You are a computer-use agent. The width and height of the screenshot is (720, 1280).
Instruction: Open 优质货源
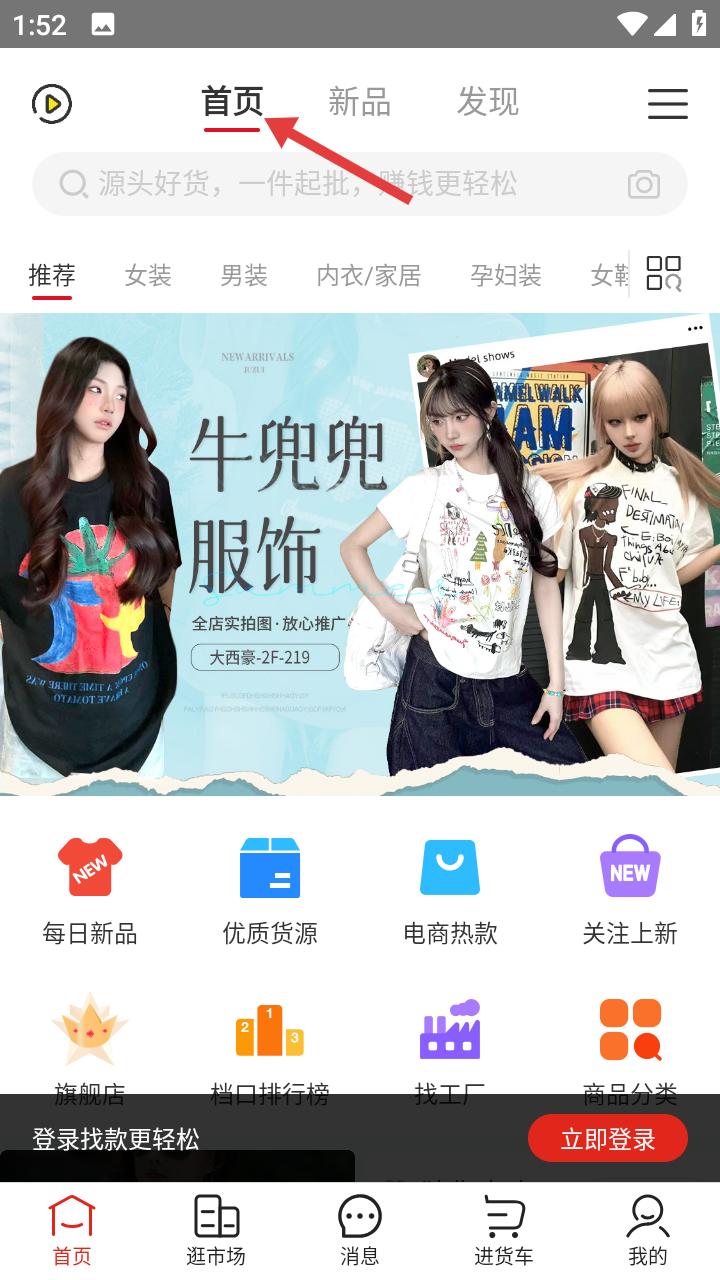(270, 890)
